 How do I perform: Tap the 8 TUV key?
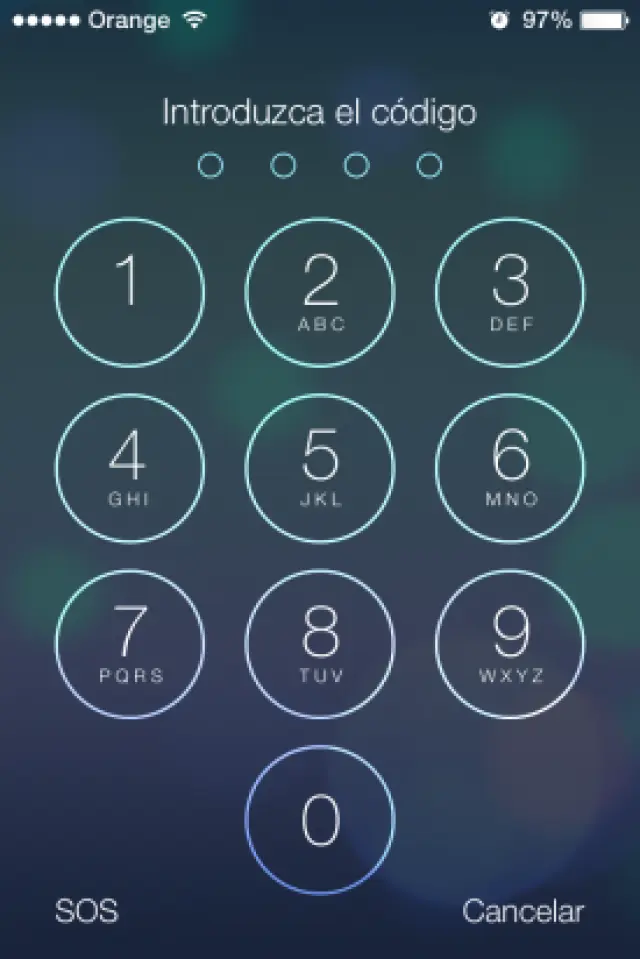tap(320, 644)
